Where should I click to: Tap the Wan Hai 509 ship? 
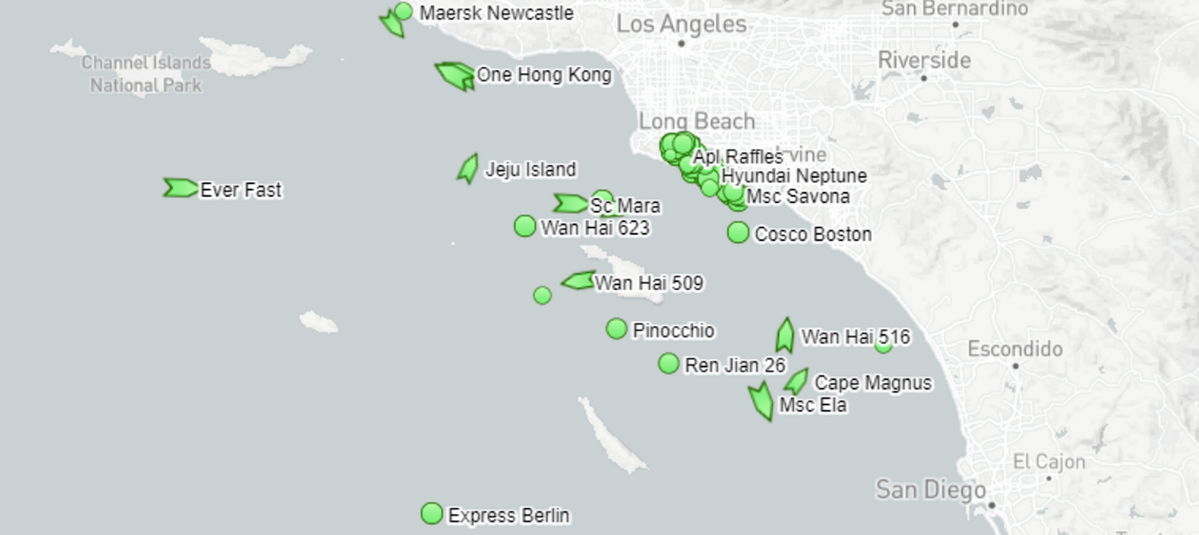pos(578,281)
